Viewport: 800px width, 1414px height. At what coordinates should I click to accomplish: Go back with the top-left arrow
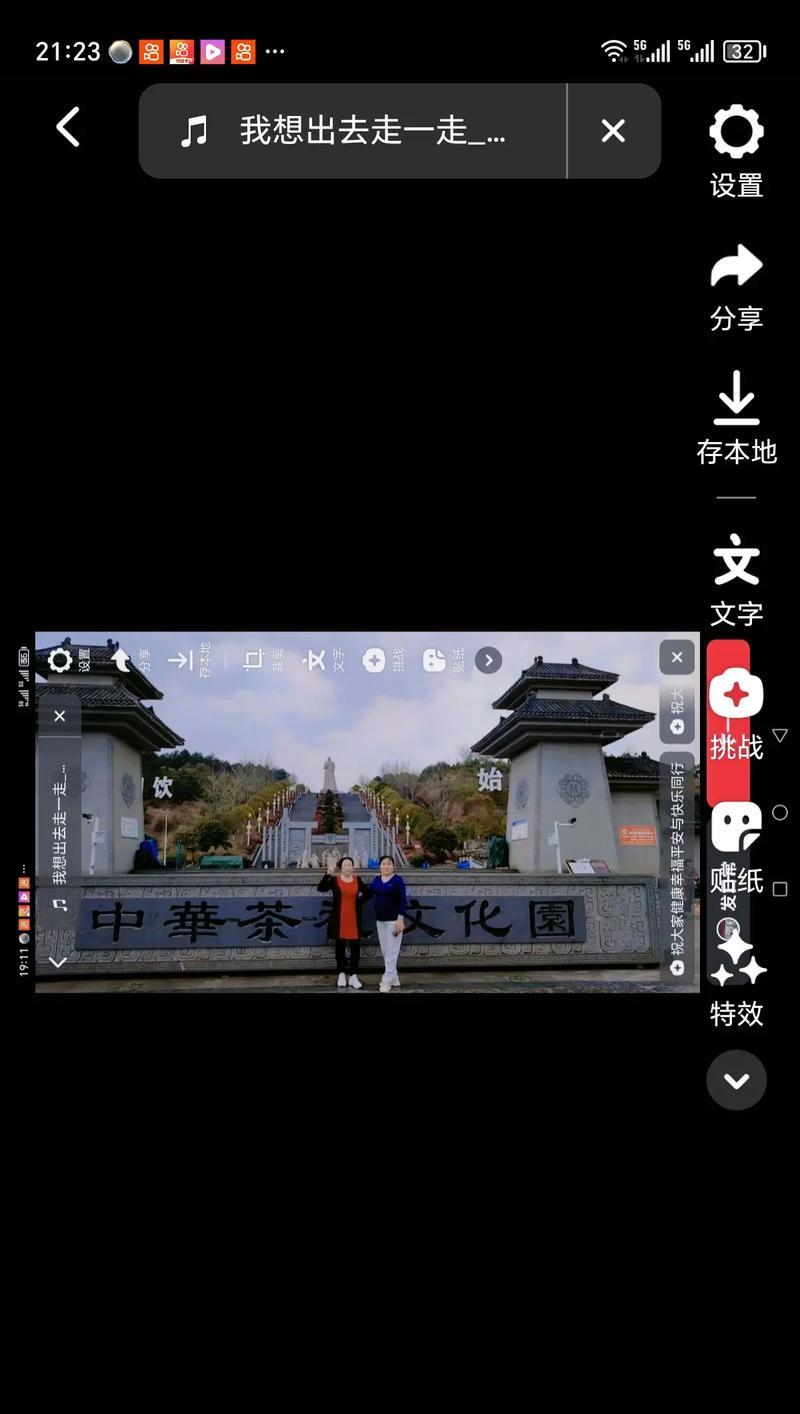[67, 128]
